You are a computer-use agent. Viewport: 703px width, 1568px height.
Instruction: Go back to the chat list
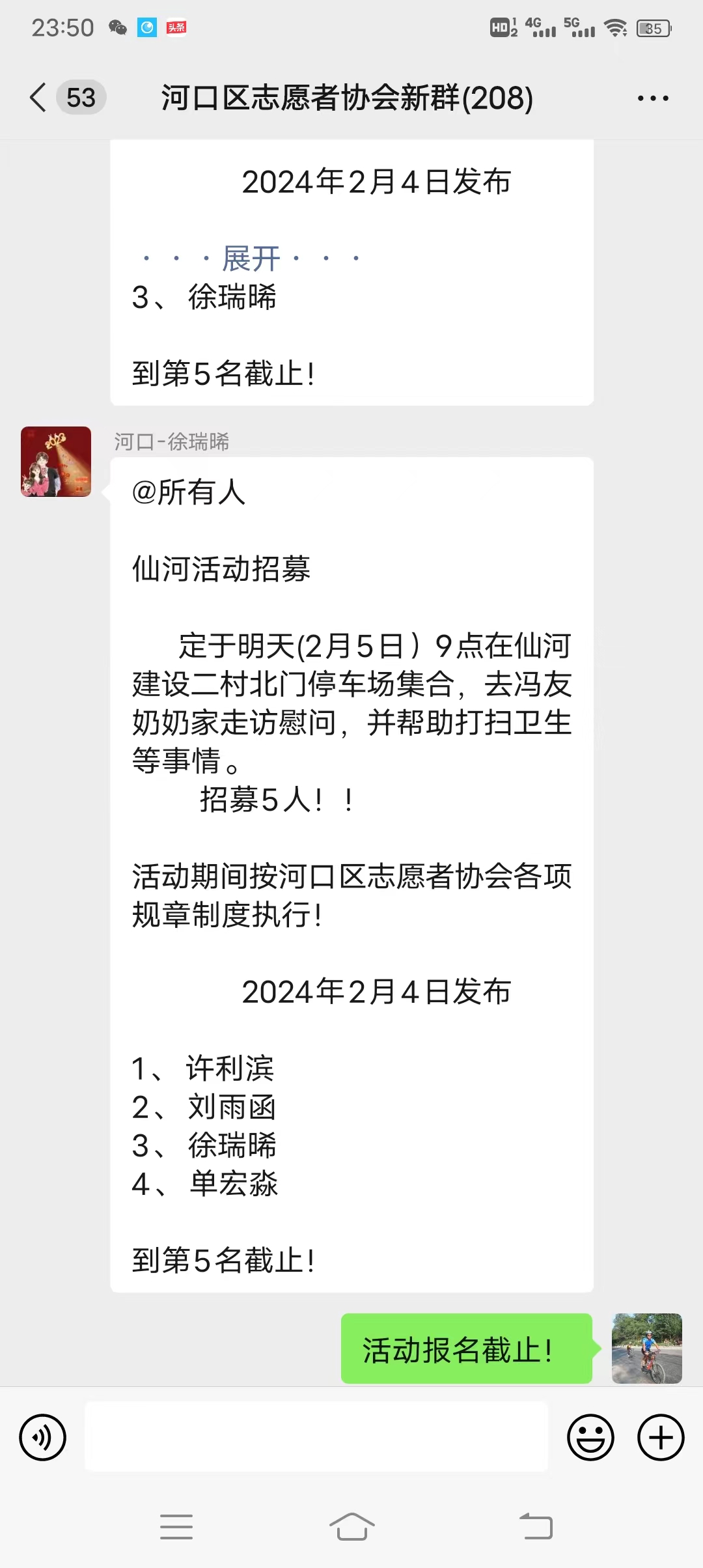(39, 98)
